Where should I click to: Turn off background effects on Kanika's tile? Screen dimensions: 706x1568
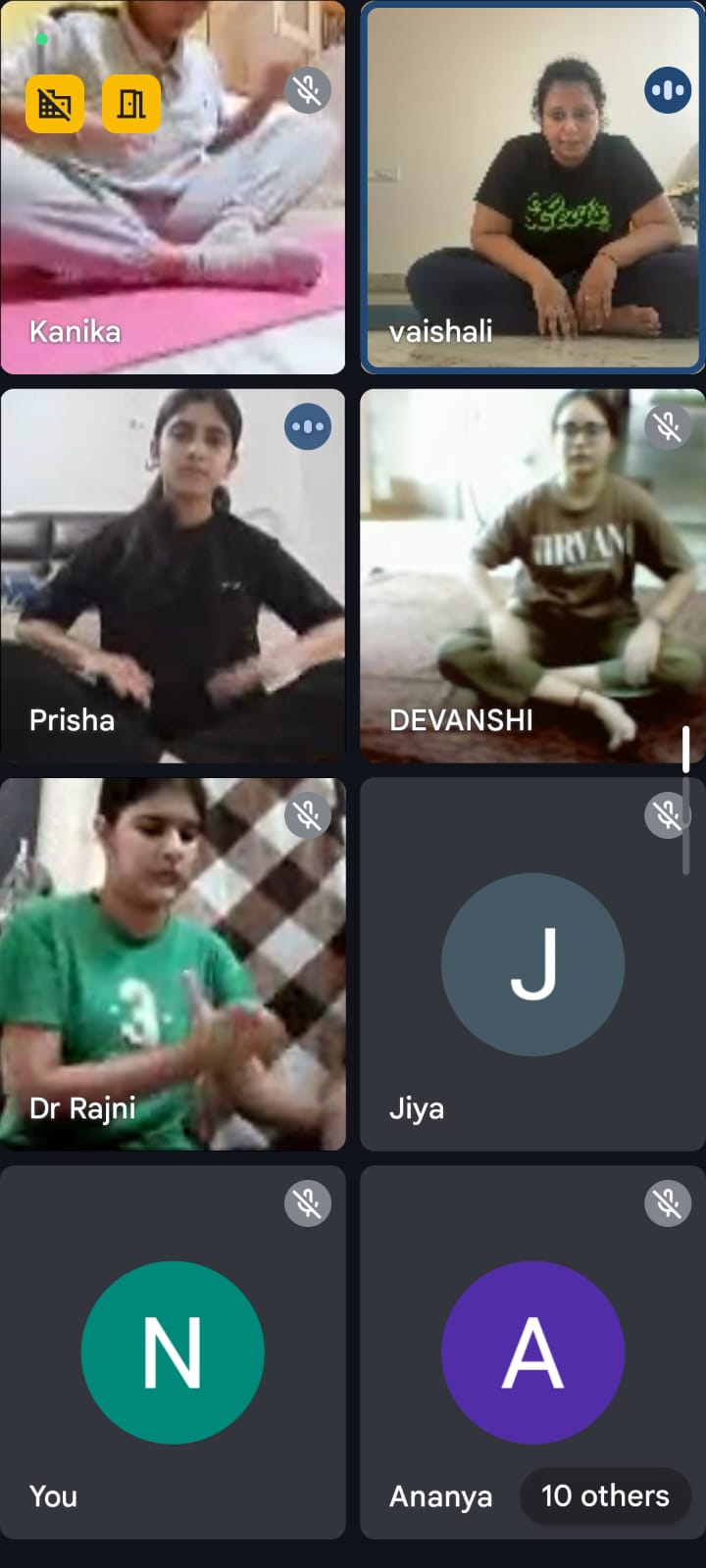point(55,104)
